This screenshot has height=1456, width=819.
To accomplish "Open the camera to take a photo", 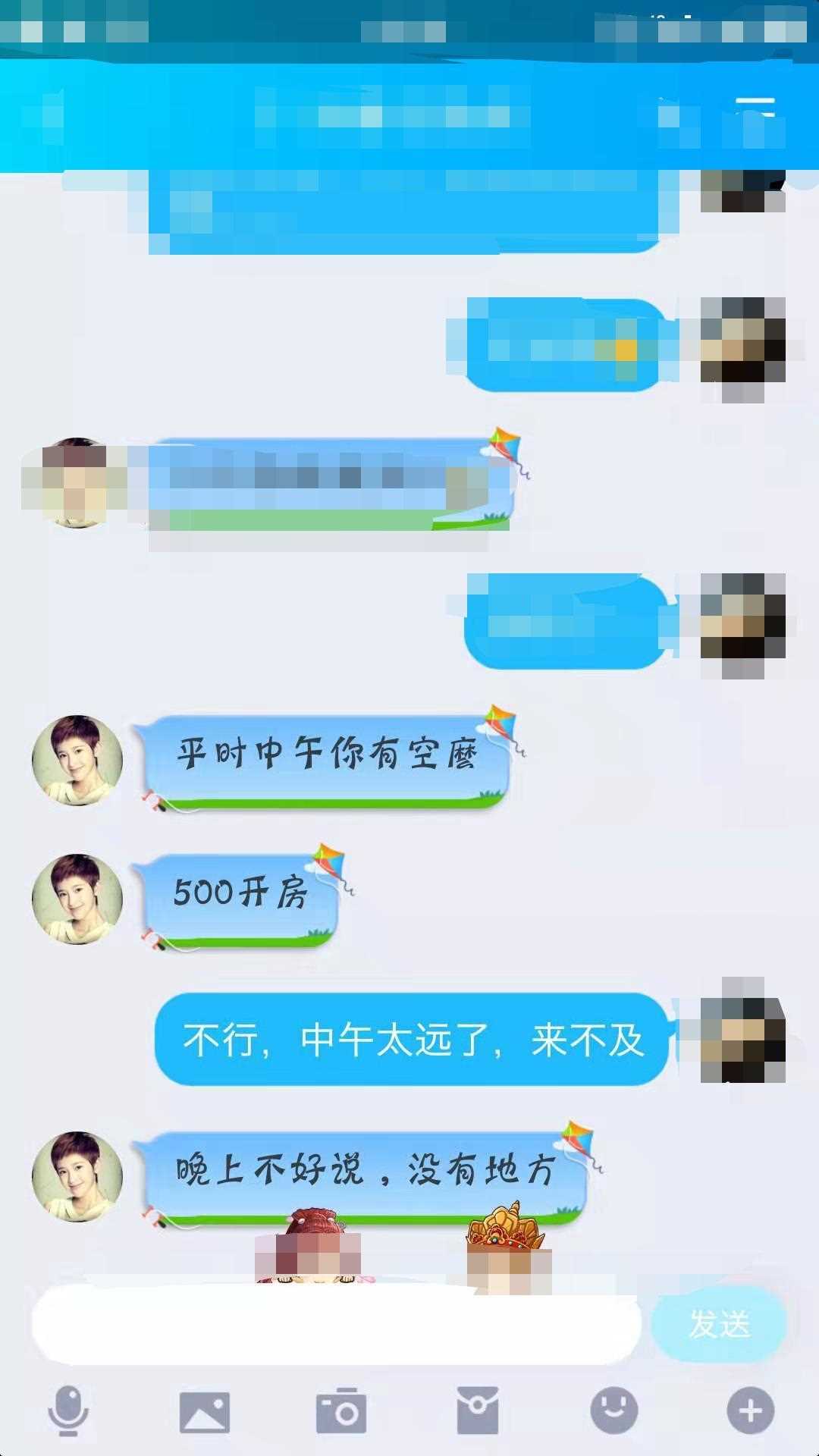I will (341, 1411).
